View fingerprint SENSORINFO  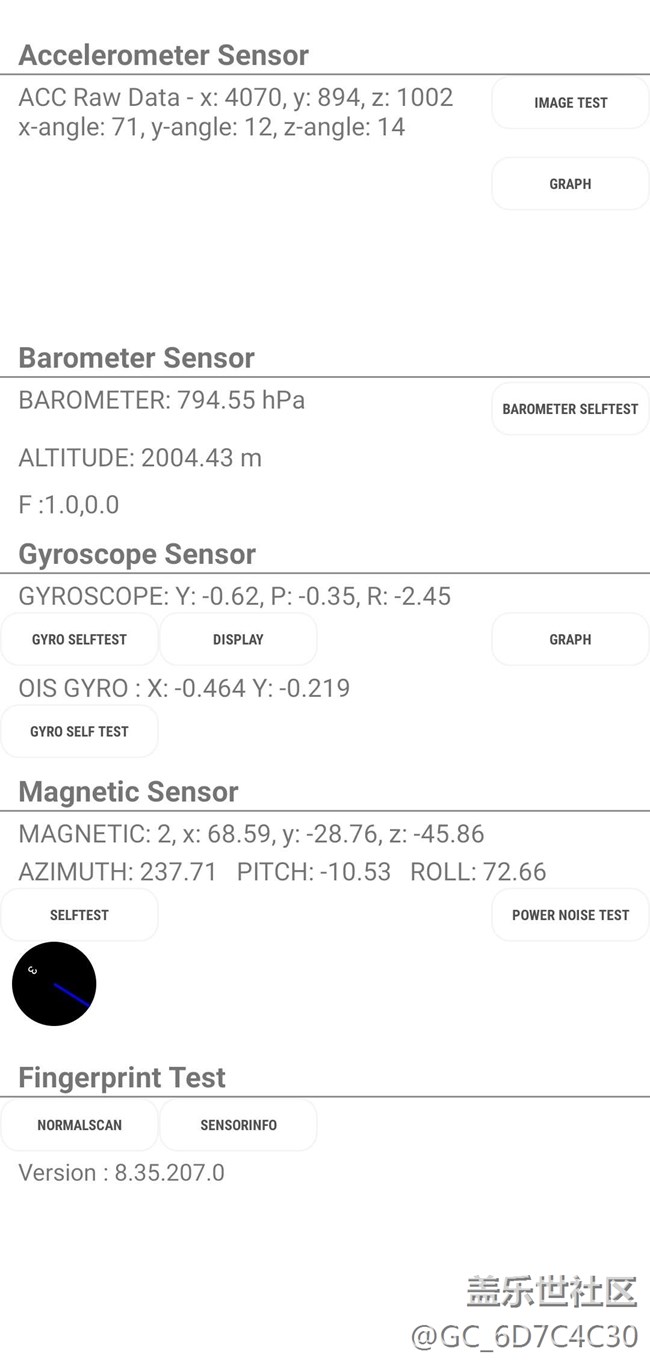coord(238,1125)
